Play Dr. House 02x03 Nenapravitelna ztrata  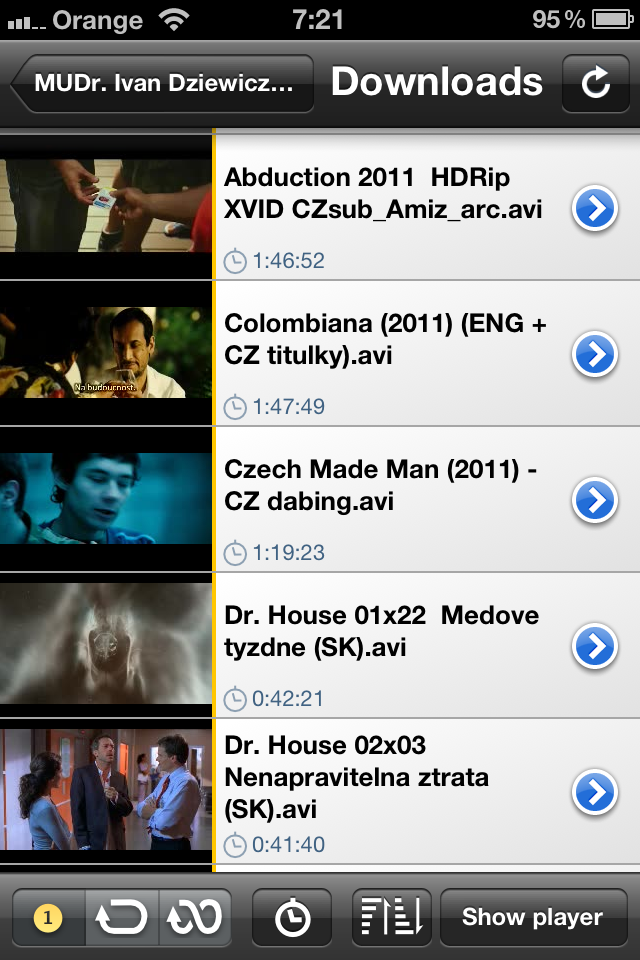(380, 777)
